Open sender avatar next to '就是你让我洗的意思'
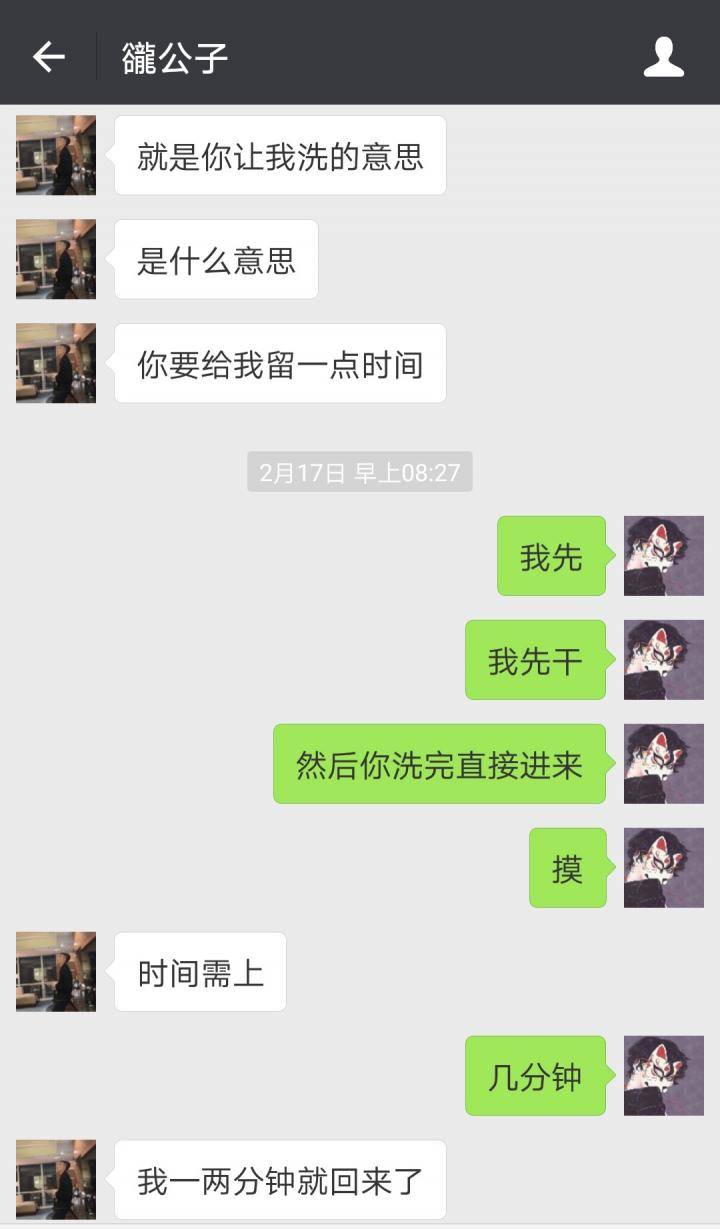720x1229 pixels. pos(55,155)
